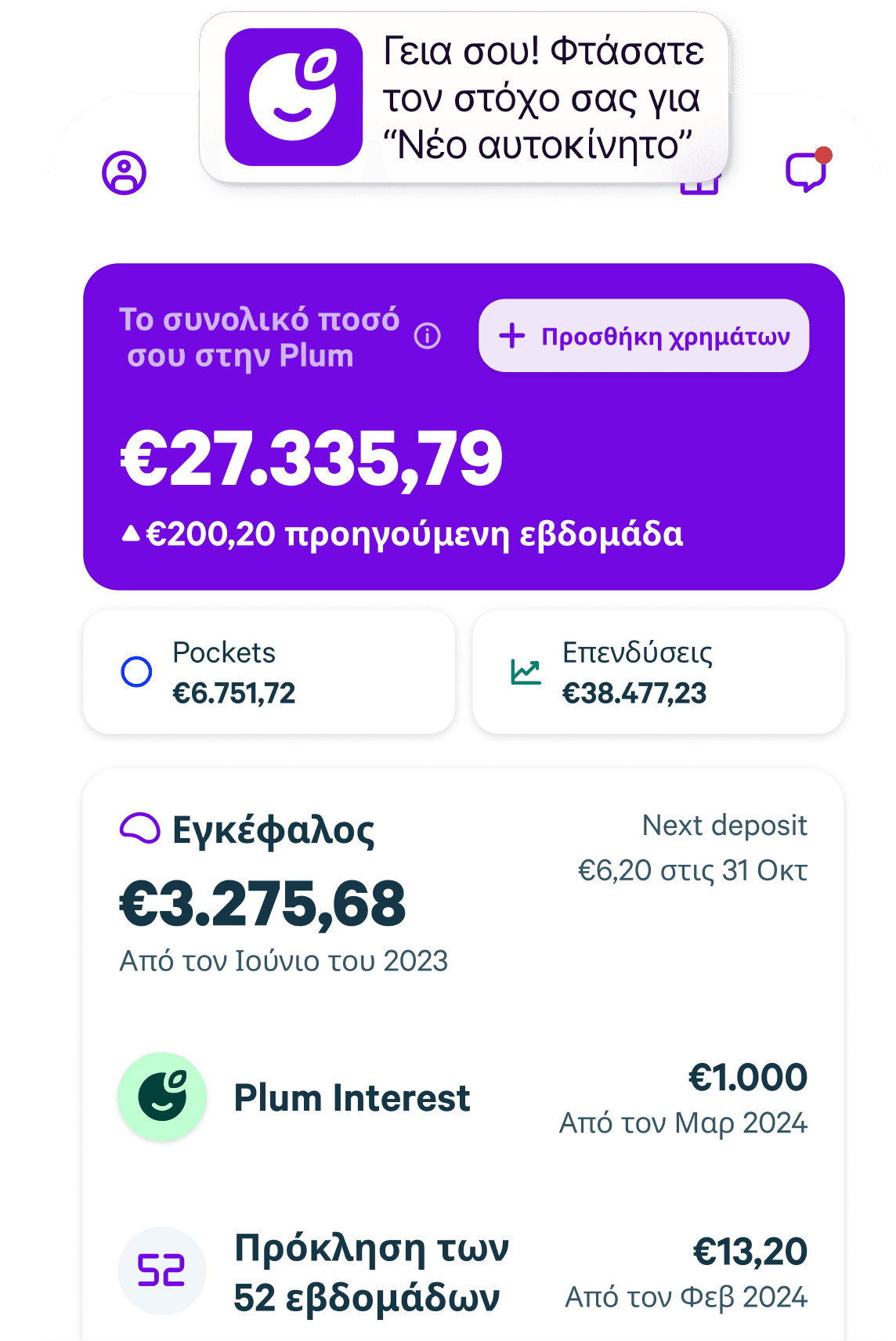Open your profile from the person icon
Screen dimensions: 896x1341
tap(123, 174)
